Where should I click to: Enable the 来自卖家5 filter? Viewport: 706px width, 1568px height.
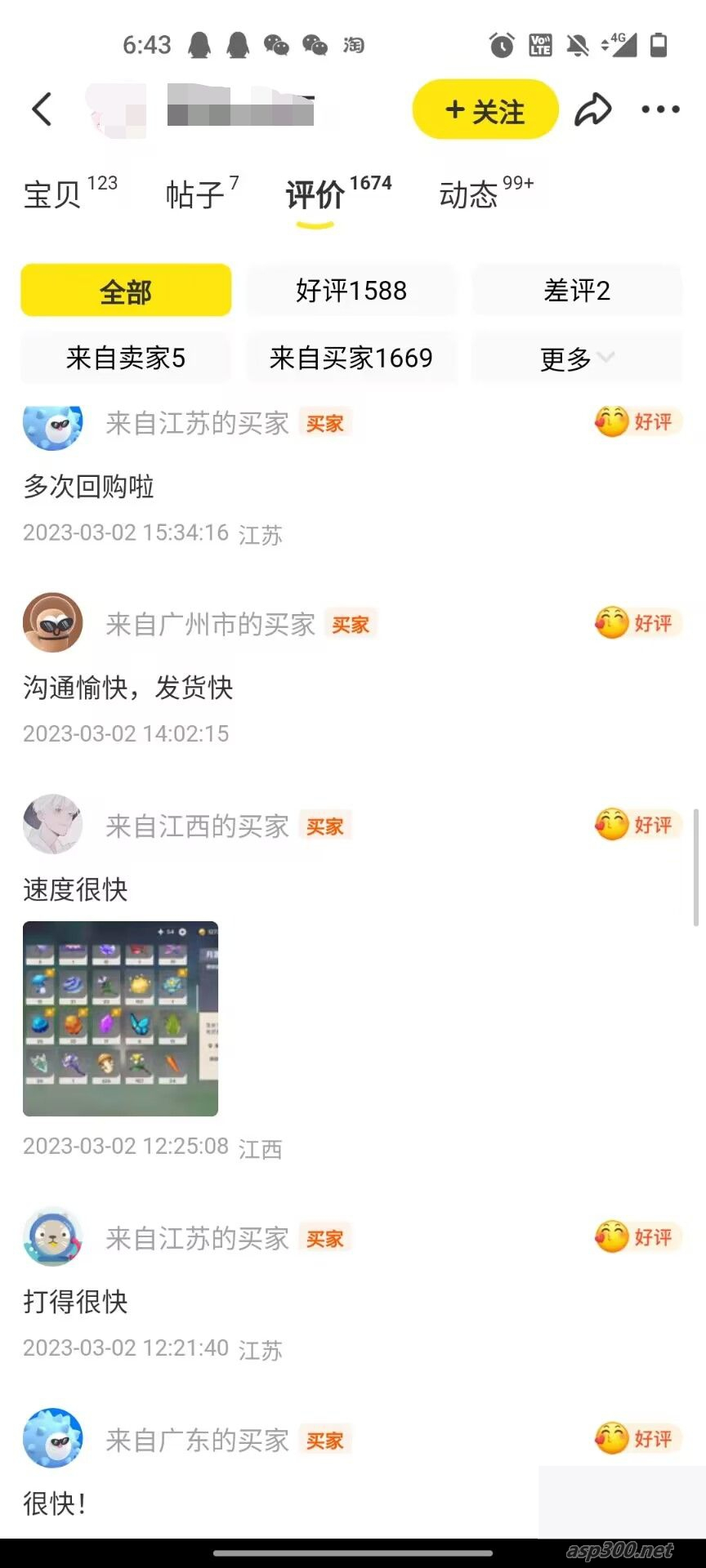pyautogui.click(x=126, y=358)
